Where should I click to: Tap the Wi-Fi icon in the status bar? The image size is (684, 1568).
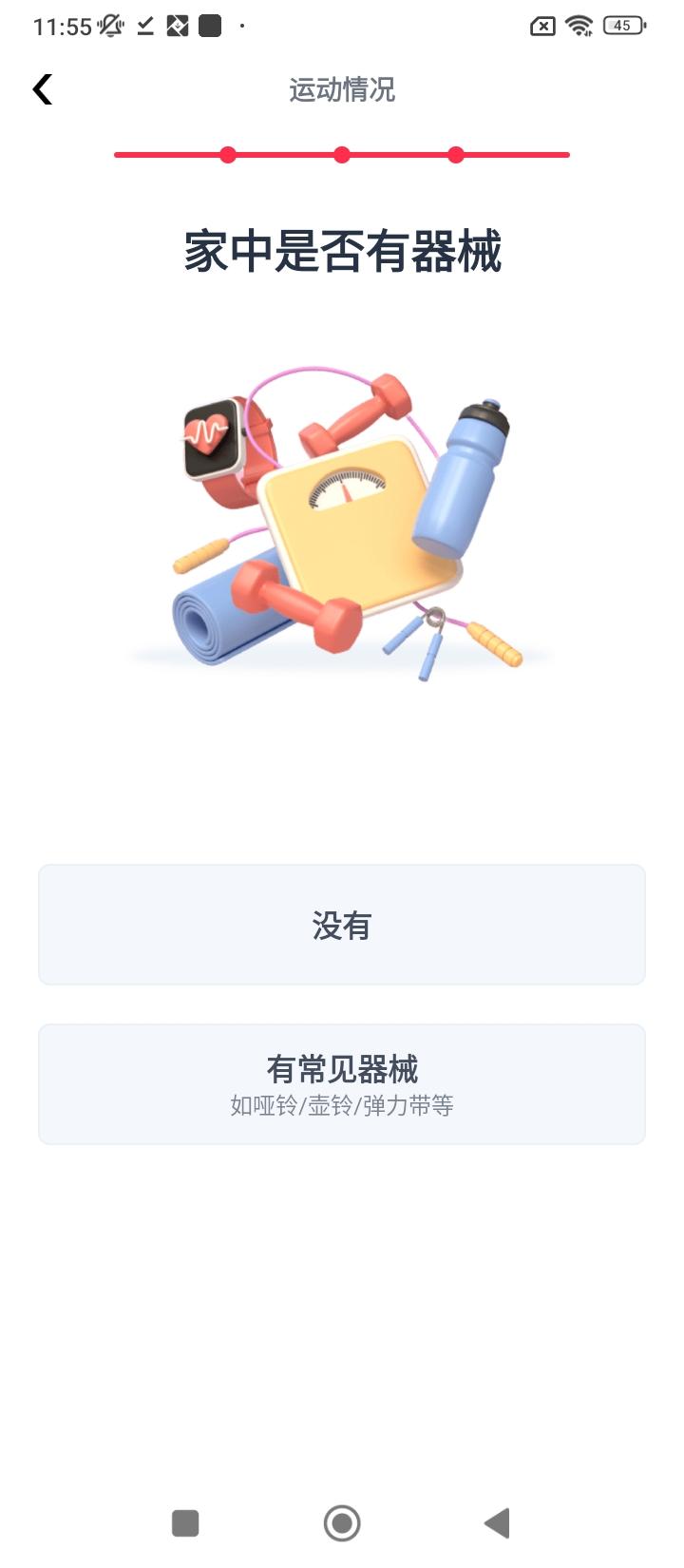point(581,25)
